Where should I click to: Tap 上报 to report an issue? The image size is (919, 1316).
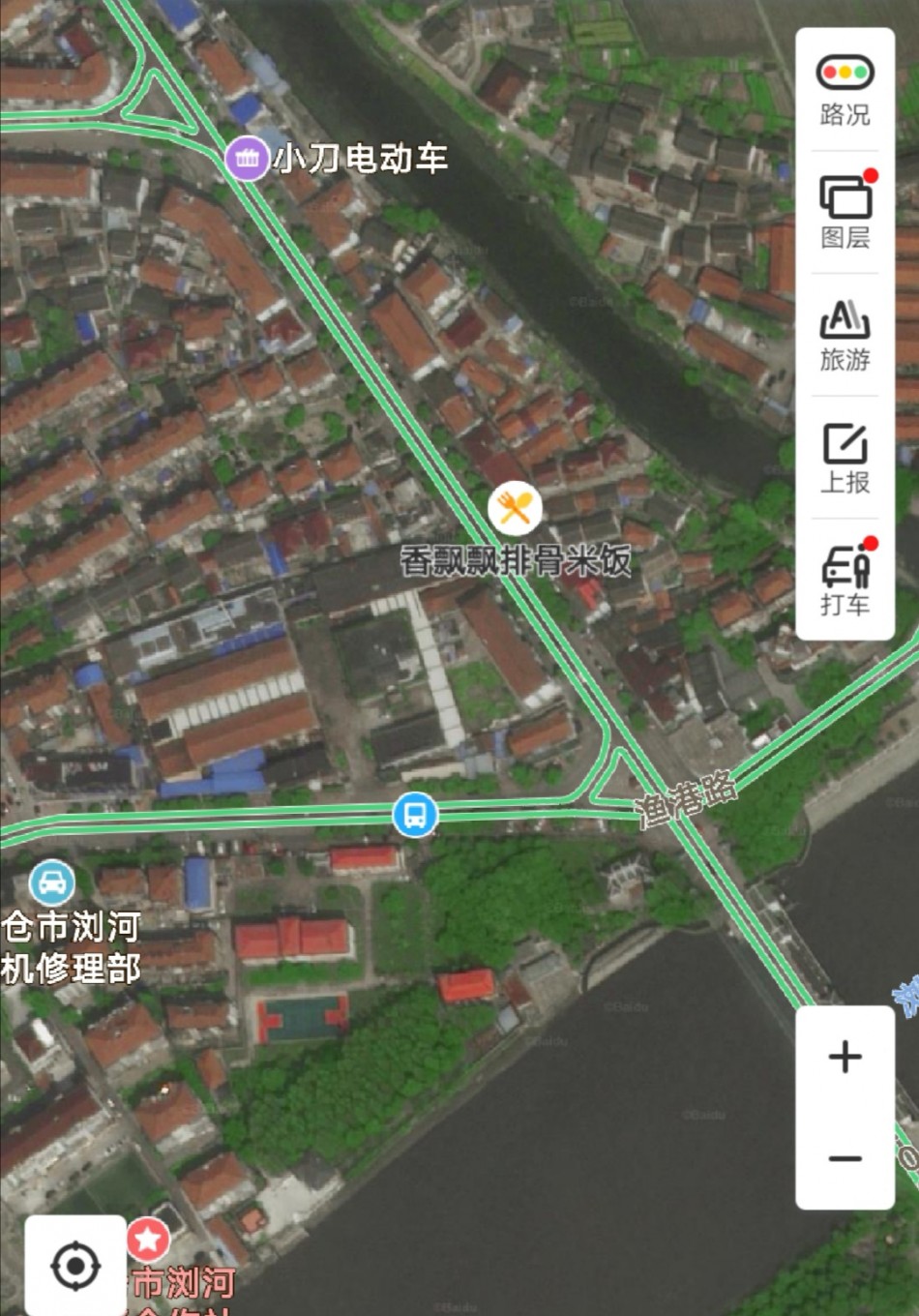coord(845,458)
